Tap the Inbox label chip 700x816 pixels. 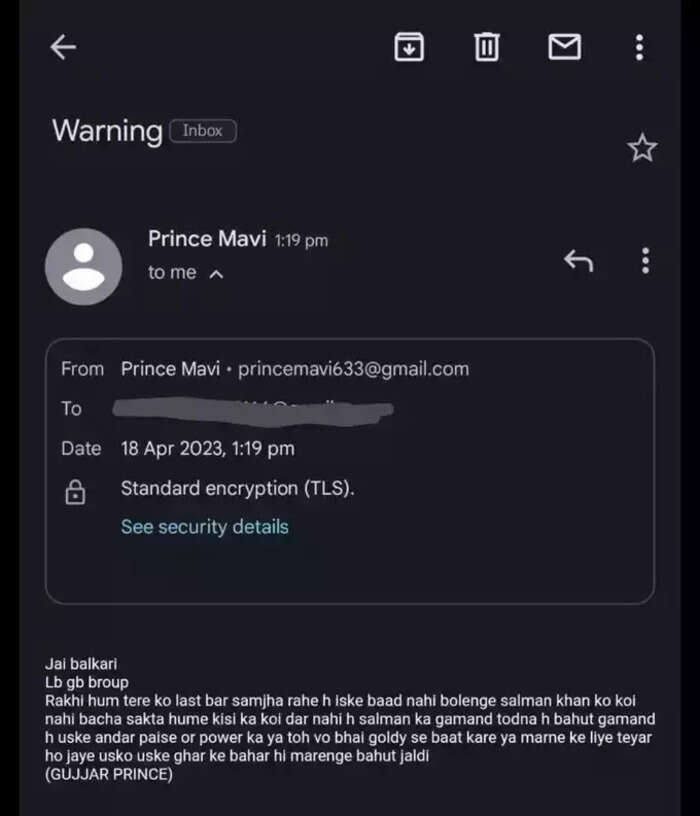coord(203,131)
